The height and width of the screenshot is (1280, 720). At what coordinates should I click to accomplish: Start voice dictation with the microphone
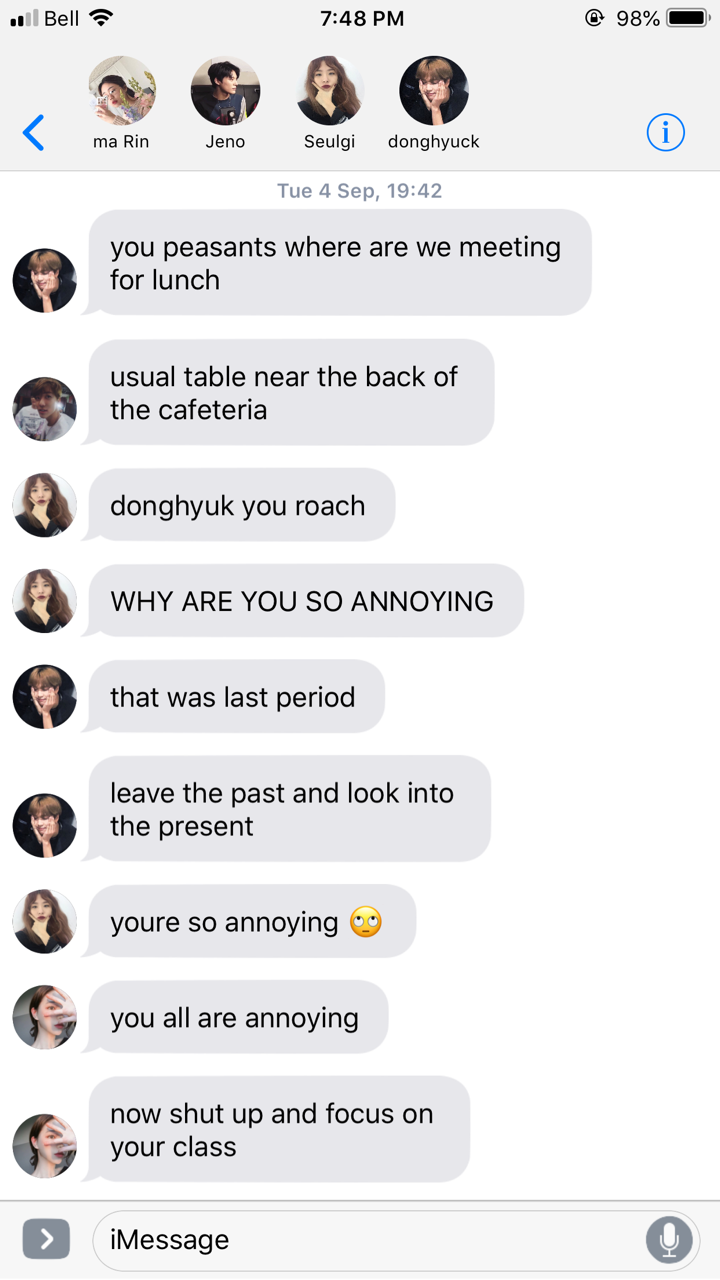tap(669, 1240)
